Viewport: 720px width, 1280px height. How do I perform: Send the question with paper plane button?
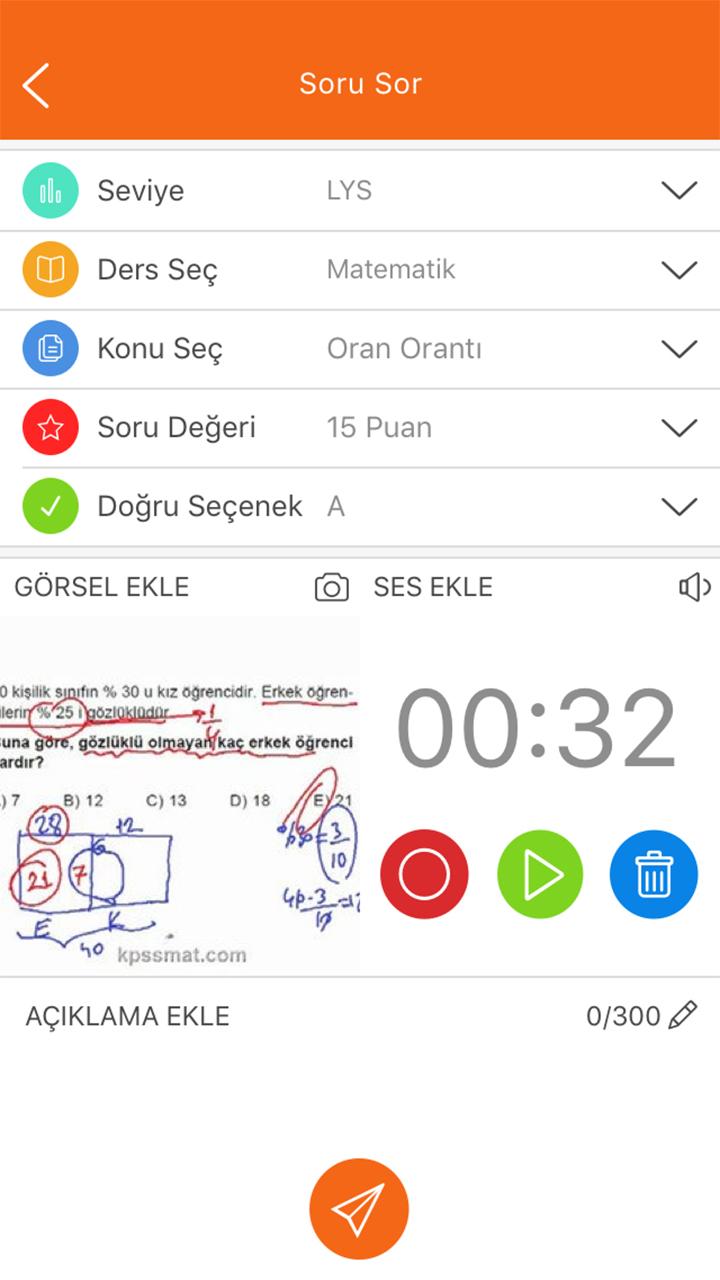[359, 1208]
